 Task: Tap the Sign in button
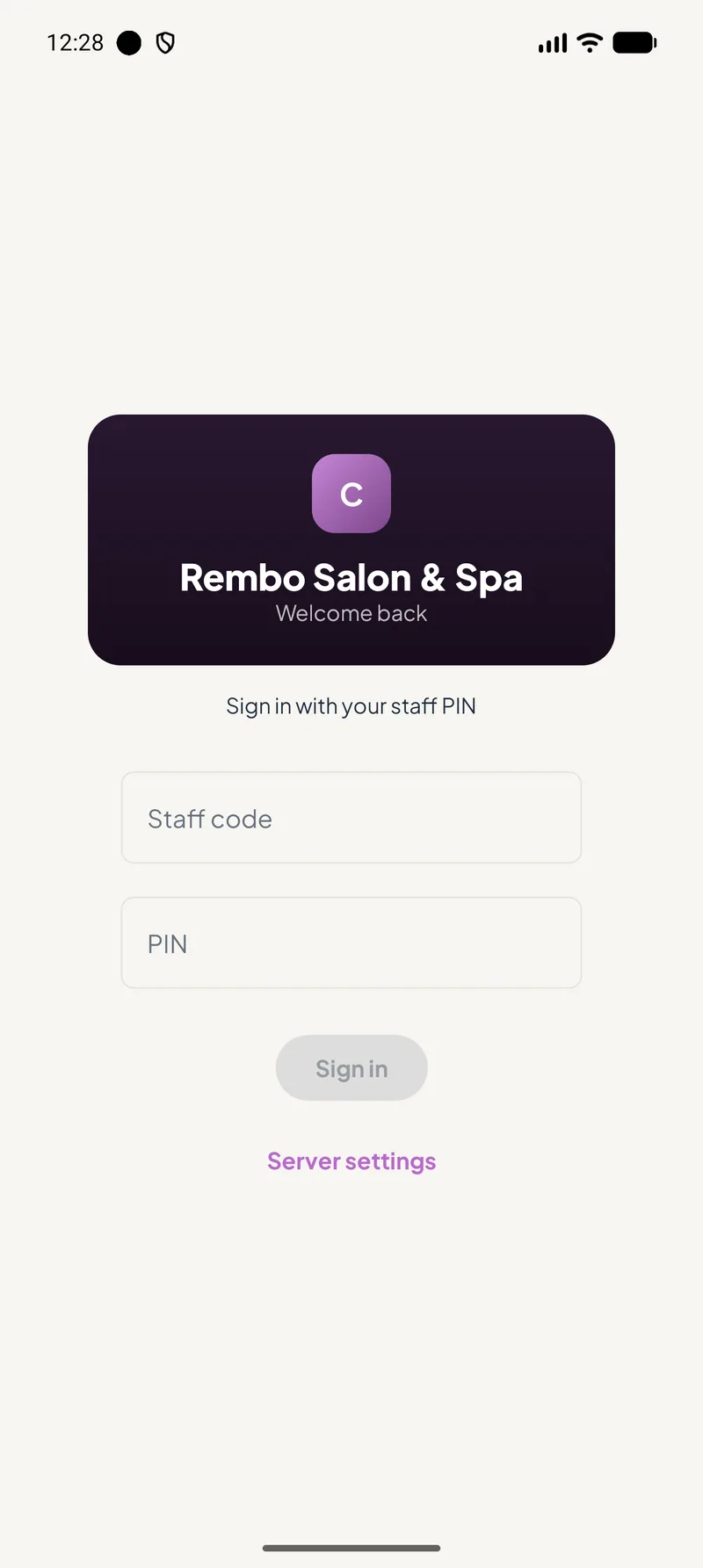click(x=351, y=1068)
